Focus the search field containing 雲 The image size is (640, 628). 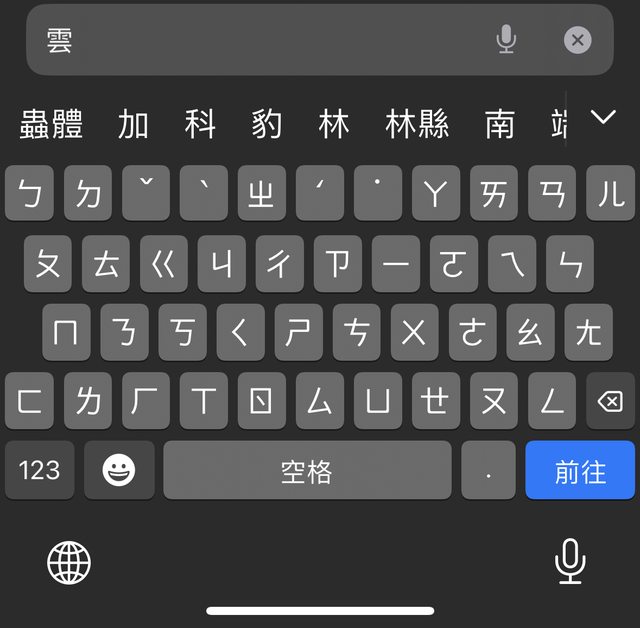260,40
